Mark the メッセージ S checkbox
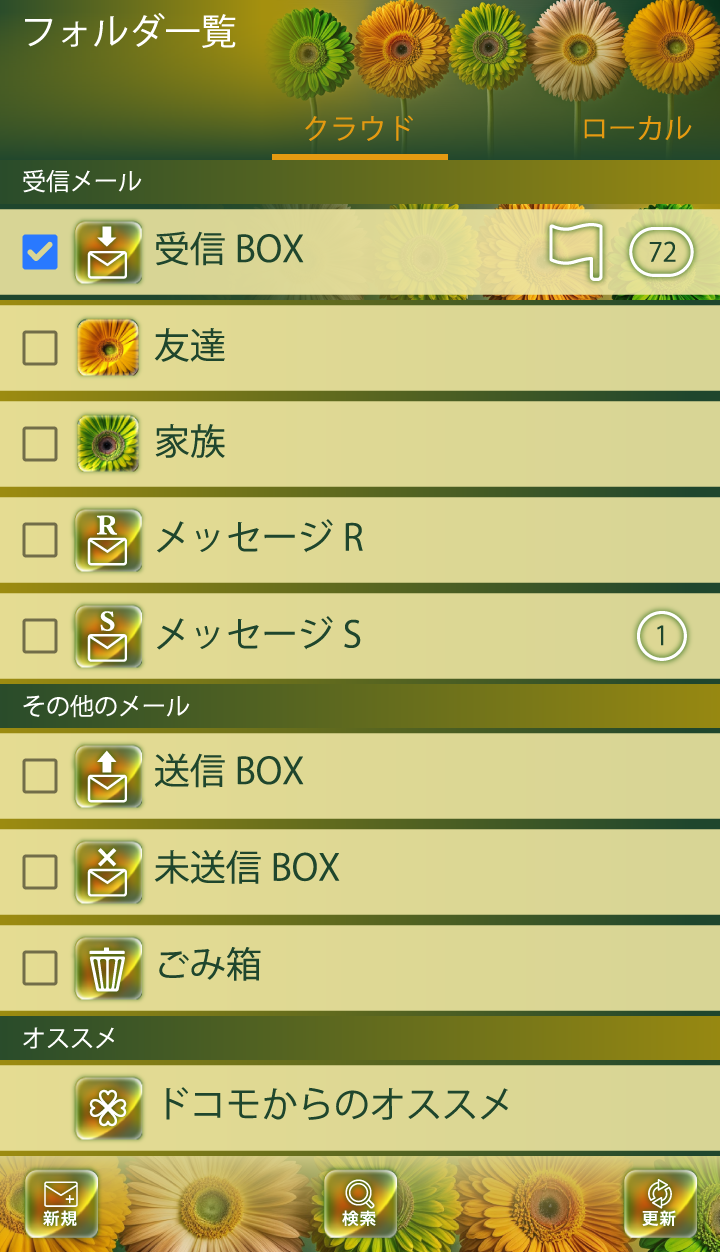The width and height of the screenshot is (720, 1252). point(40,636)
